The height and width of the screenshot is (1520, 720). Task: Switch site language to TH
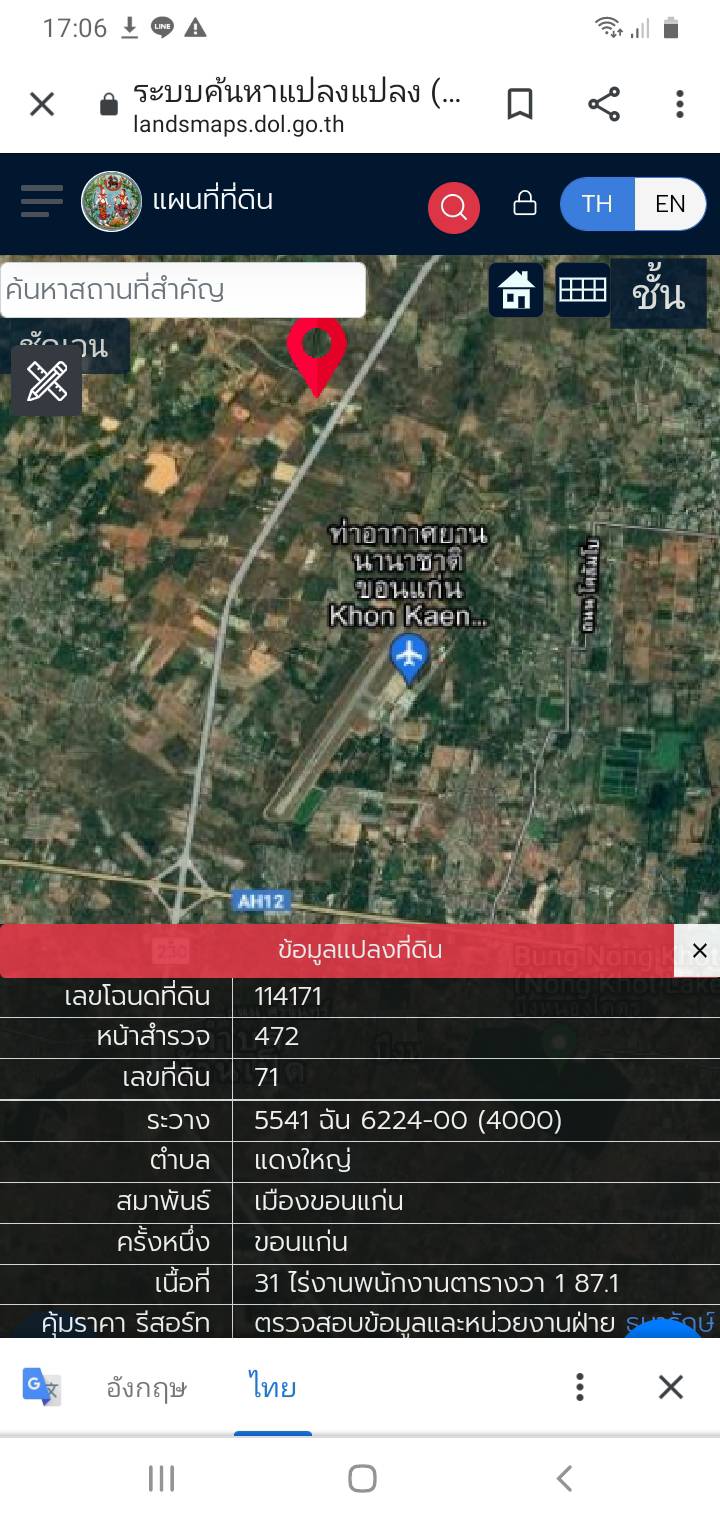(x=597, y=204)
